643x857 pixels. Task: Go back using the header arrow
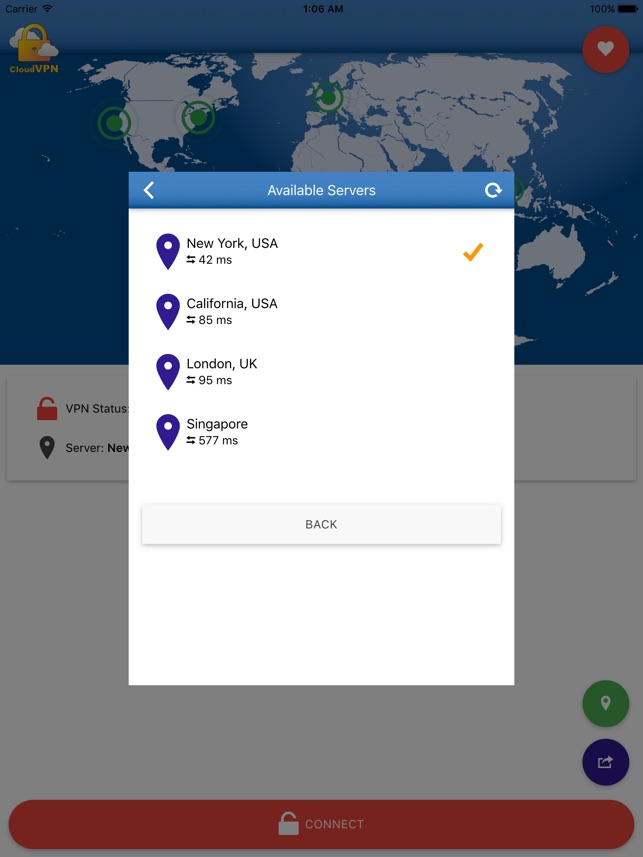[x=149, y=190]
